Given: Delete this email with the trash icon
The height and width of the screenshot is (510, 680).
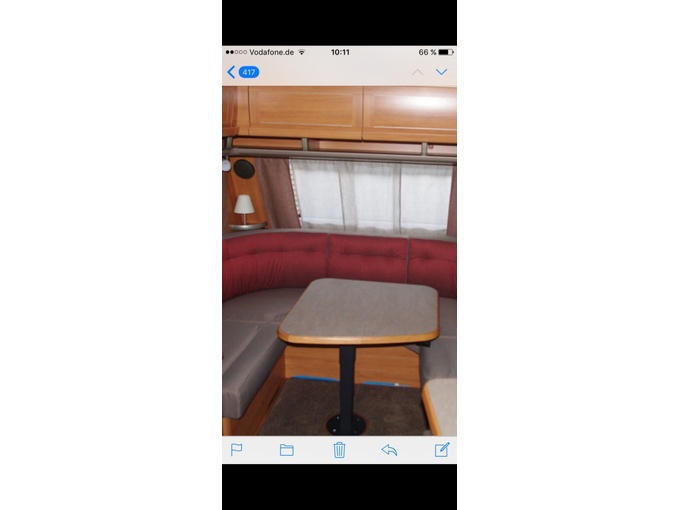Looking at the screenshot, I should 339,450.
